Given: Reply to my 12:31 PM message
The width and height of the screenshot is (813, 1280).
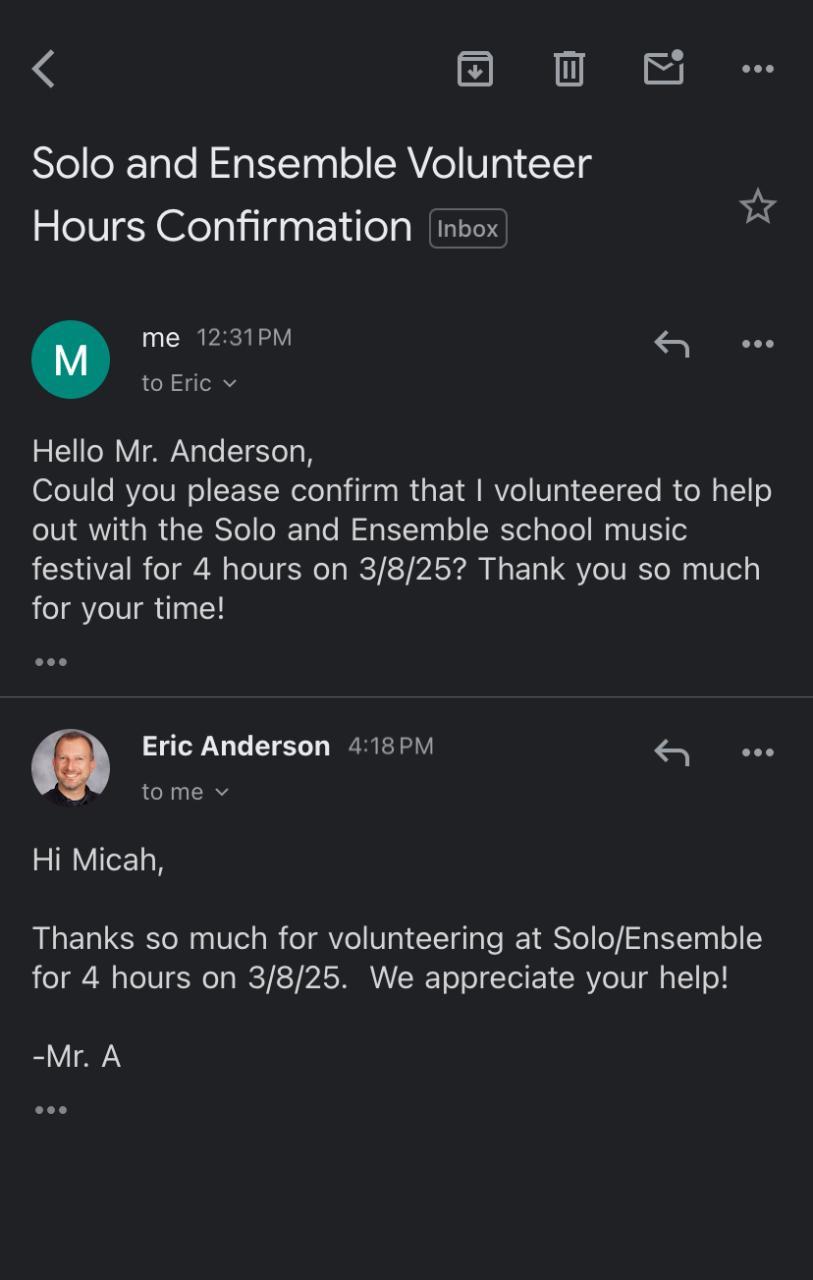Looking at the screenshot, I should pos(672,344).
